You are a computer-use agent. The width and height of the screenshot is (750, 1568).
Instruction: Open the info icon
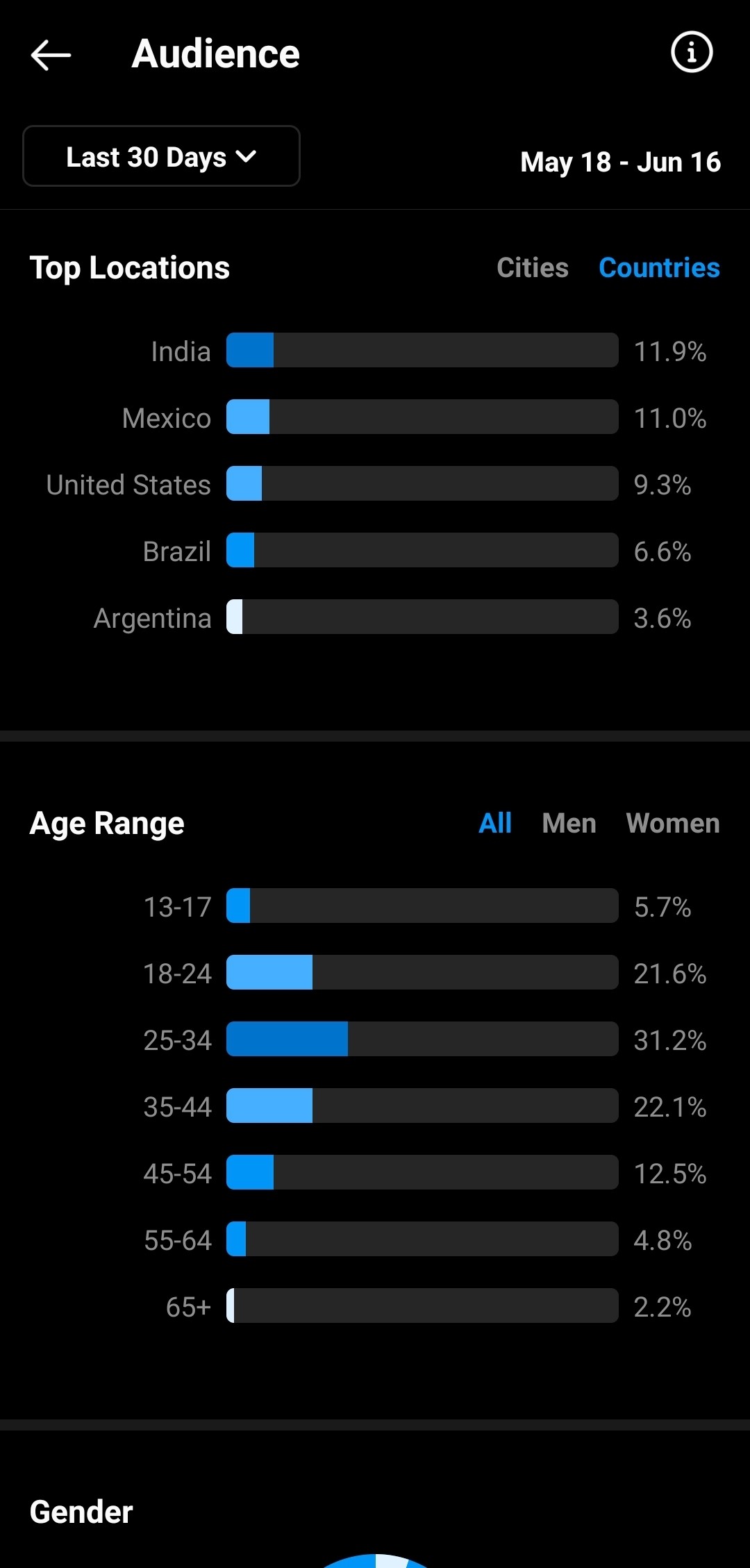tap(692, 52)
